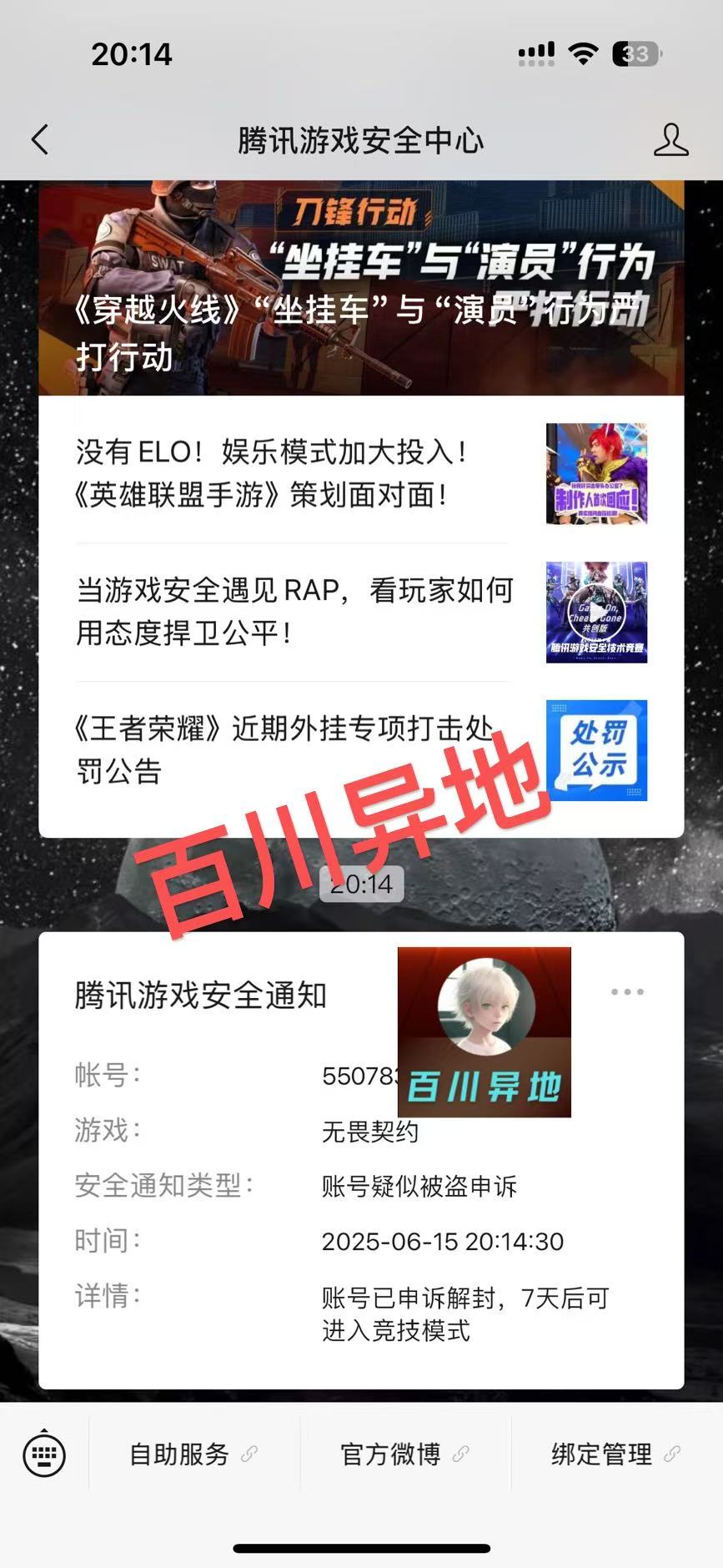This screenshot has width=723, height=1568.
Task: Open the 《穿越火线》坐挂车 banner article
Action: tap(361, 288)
